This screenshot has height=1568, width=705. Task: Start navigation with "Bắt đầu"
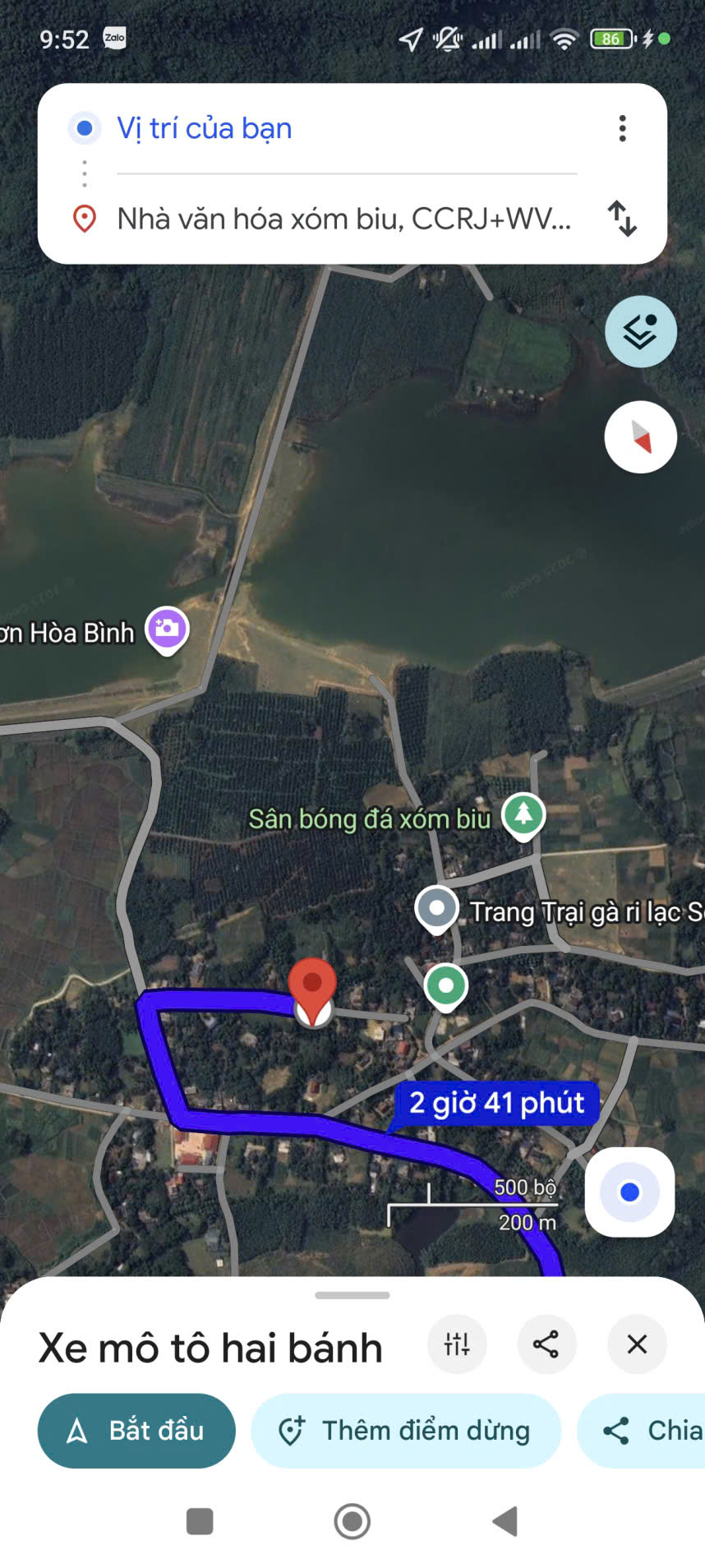[136, 1431]
